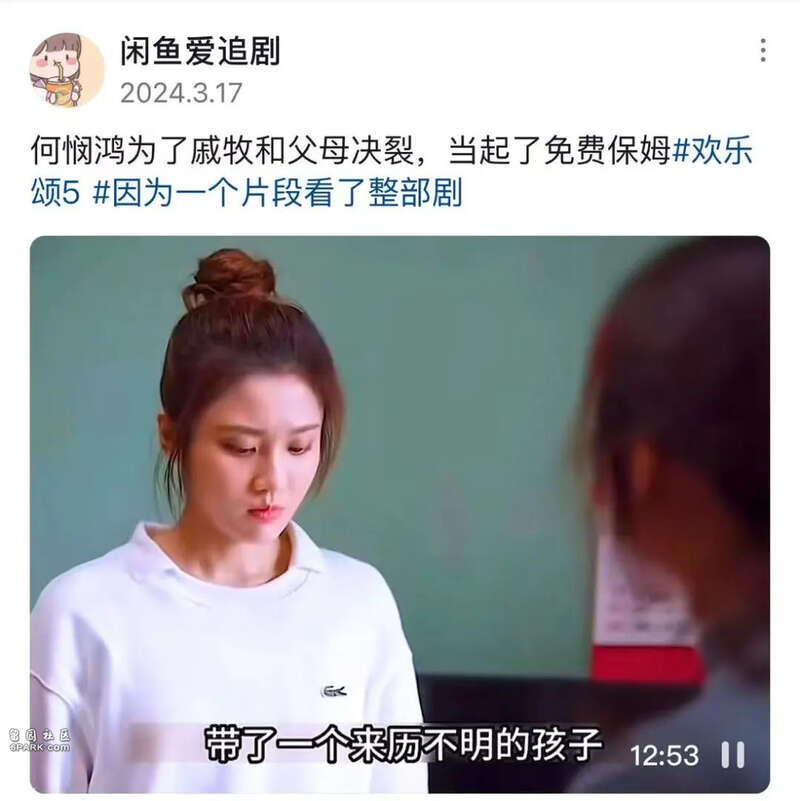Open the #因为一个片段看了整部剧 hashtag
The image size is (800, 801).
point(277,192)
